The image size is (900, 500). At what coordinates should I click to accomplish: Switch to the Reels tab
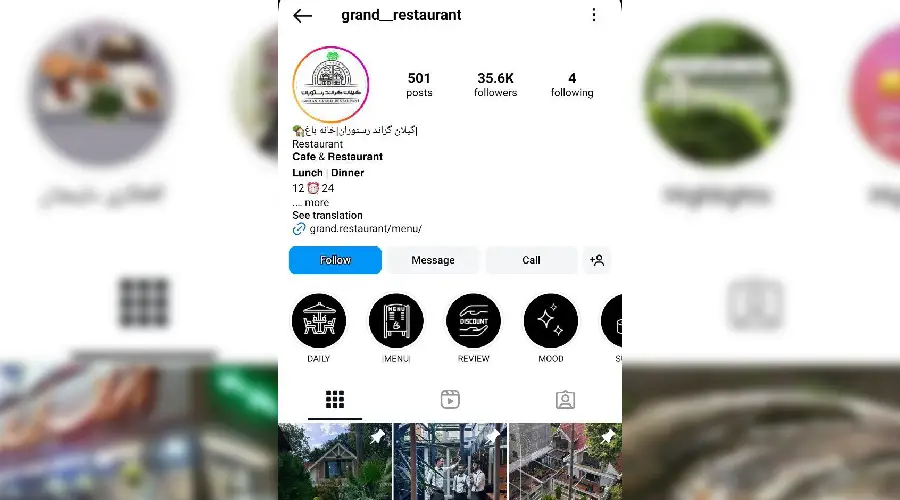coord(450,400)
